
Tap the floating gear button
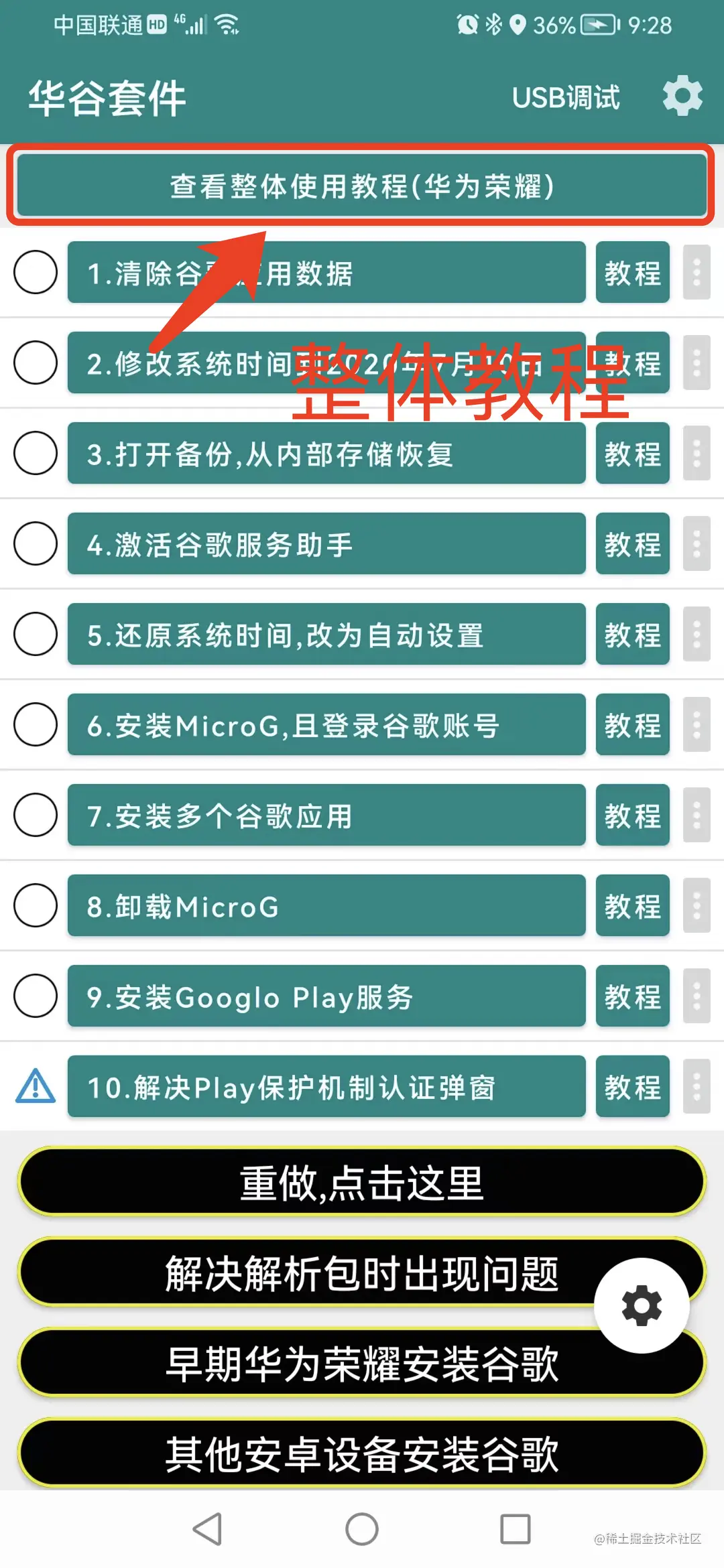642,1305
